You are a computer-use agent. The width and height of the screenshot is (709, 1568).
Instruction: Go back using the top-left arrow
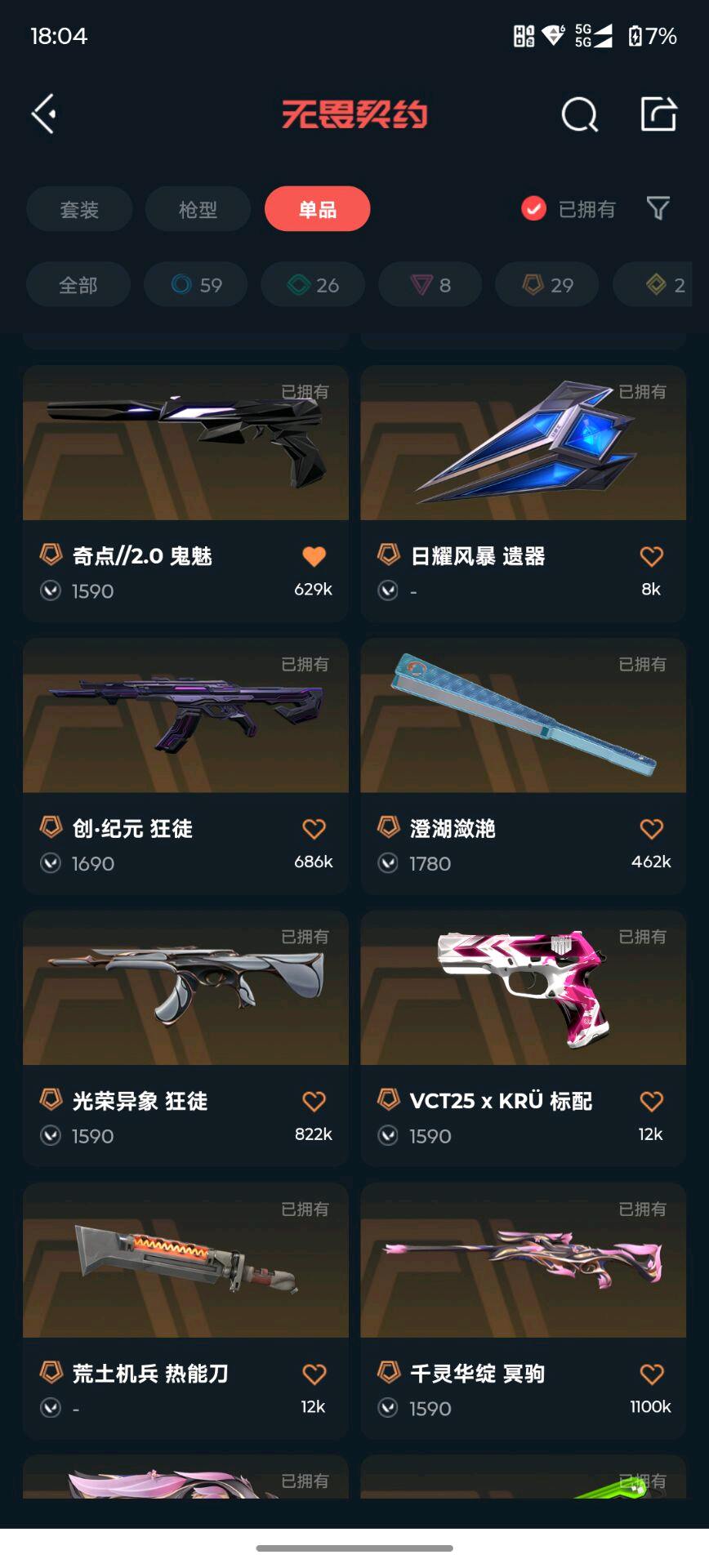pyautogui.click(x=44, y=114)
